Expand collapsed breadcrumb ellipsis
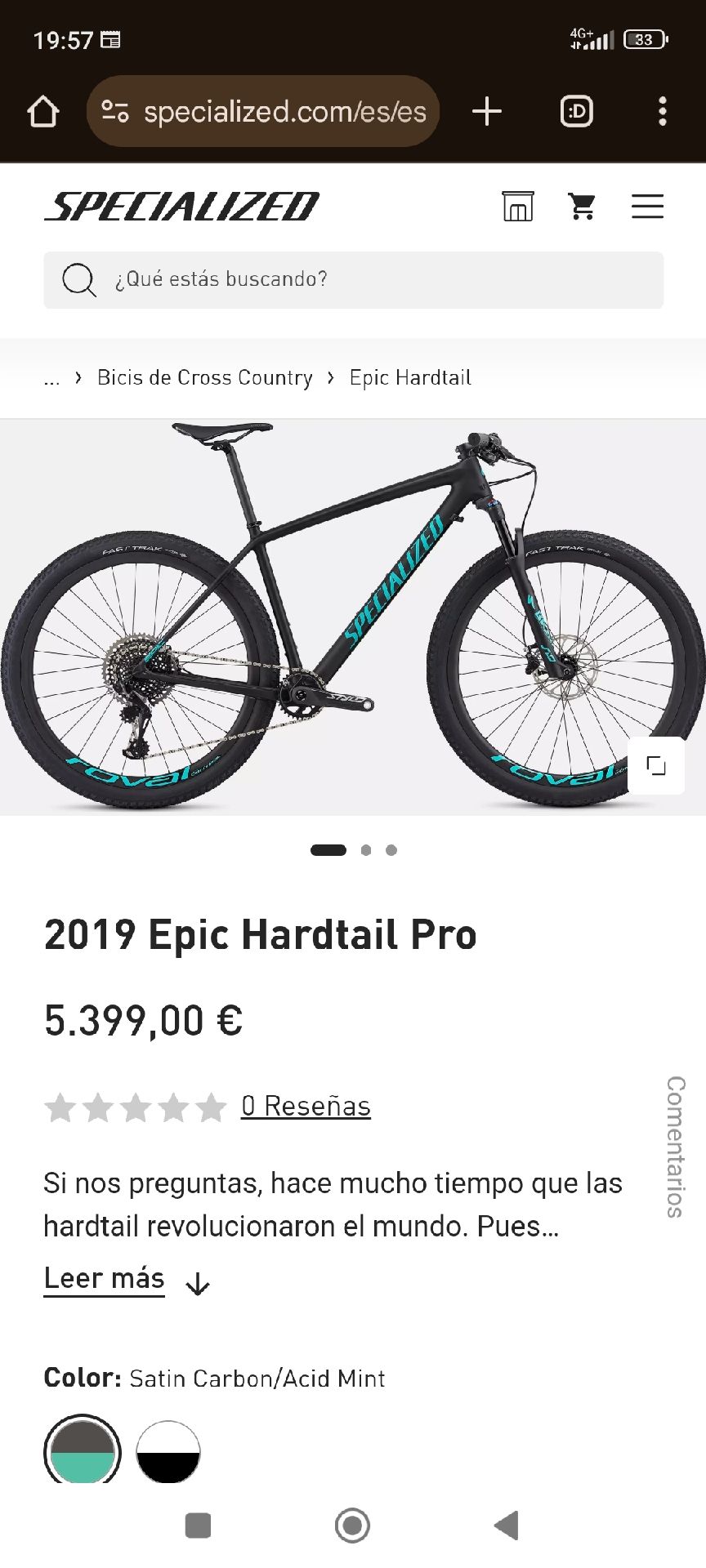 (x=51, y=378)
